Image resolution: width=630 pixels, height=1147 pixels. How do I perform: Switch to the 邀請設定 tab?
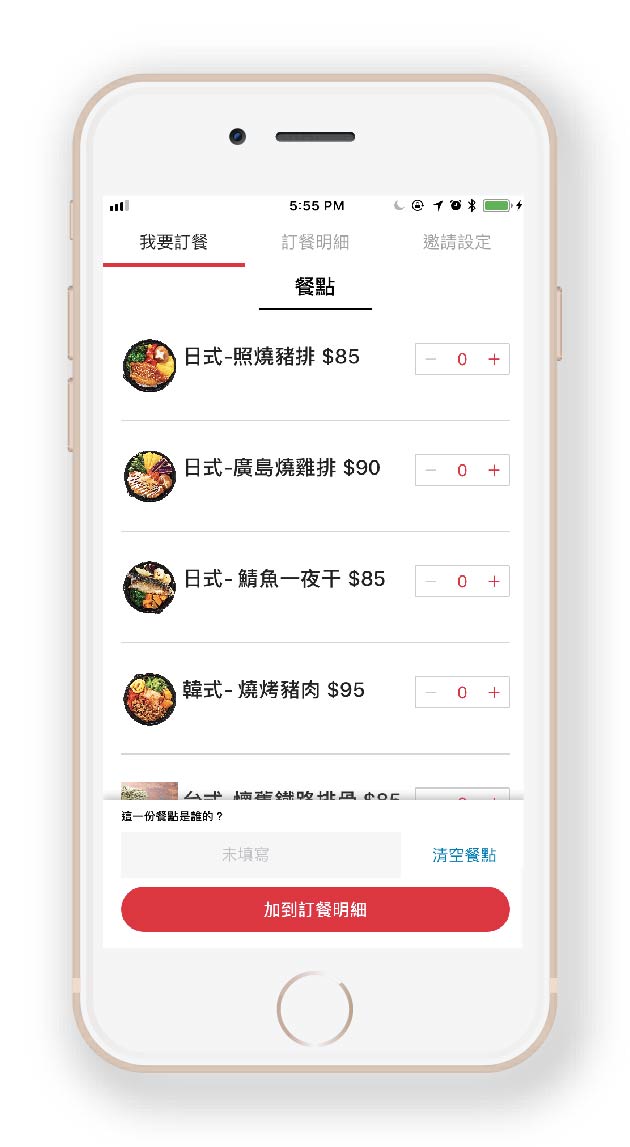[457, 242]
